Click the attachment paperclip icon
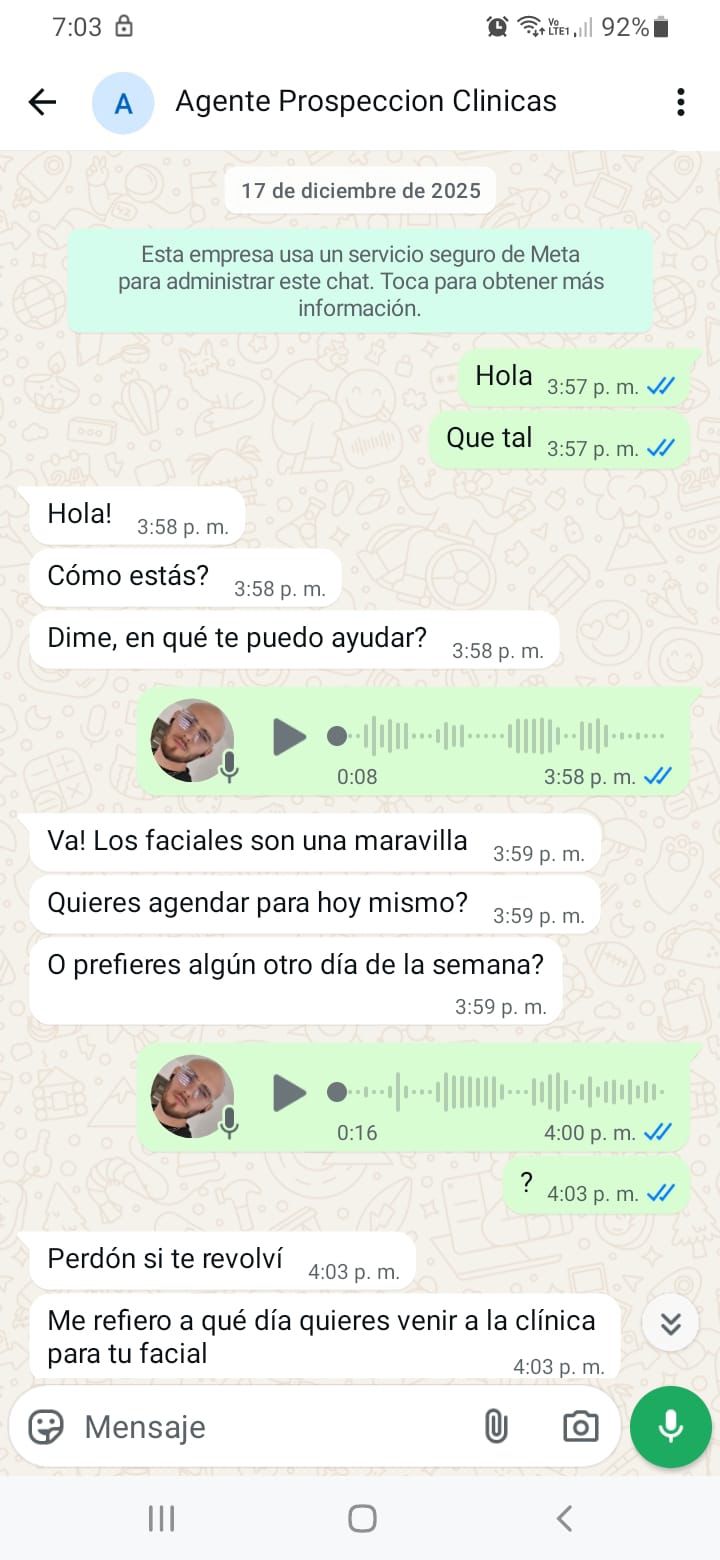This screenshot has height=1560, width=720. 498,1427
